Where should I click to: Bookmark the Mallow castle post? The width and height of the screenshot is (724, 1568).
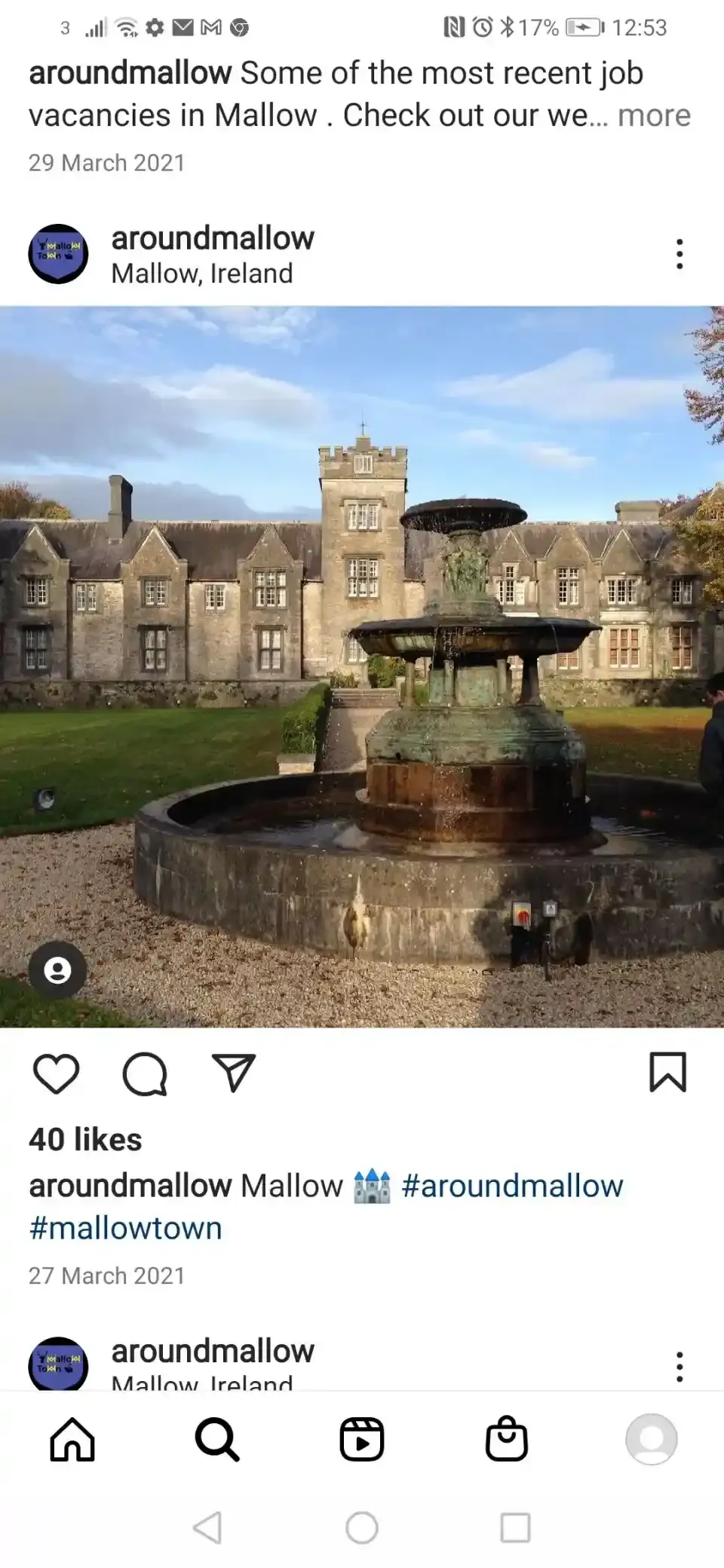pos(667,1073)
